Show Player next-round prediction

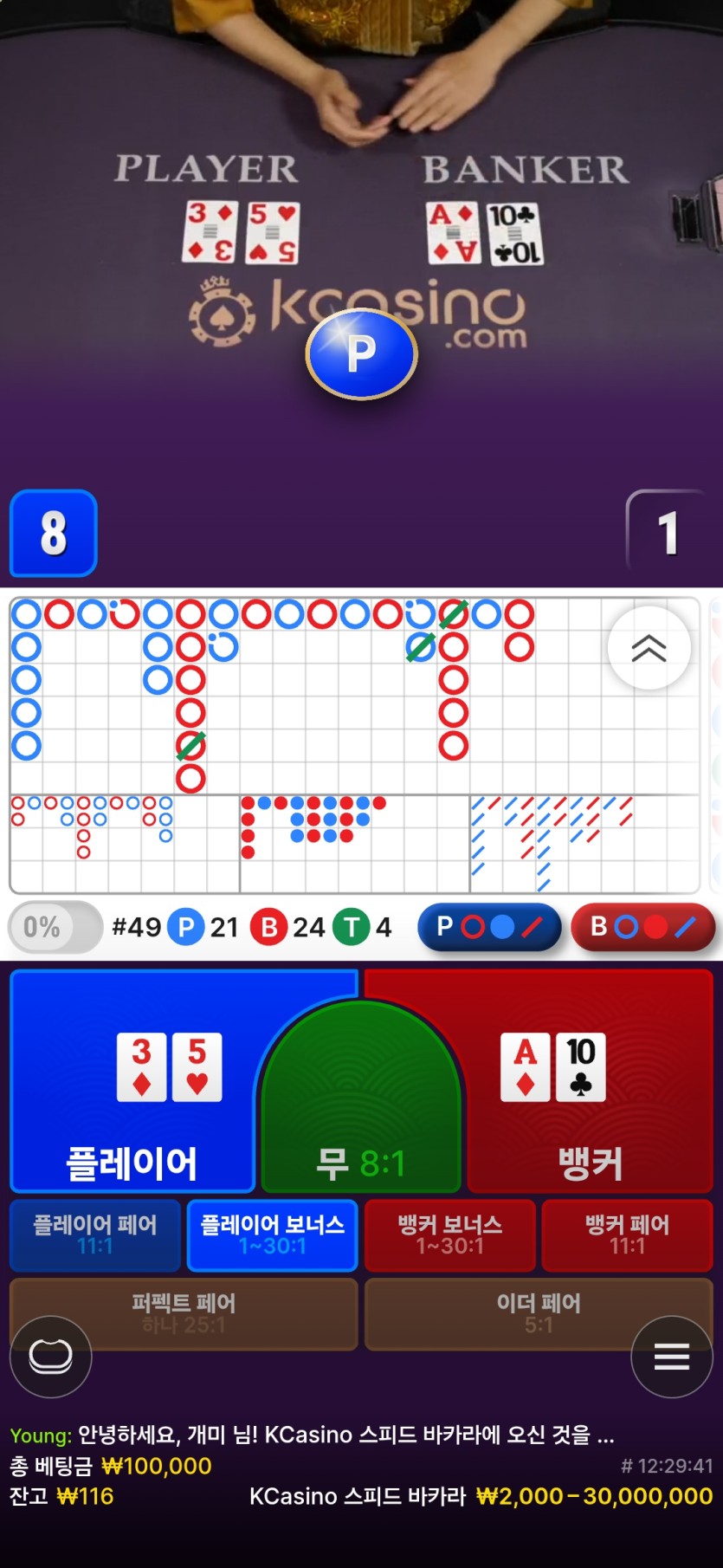[489, 927]
